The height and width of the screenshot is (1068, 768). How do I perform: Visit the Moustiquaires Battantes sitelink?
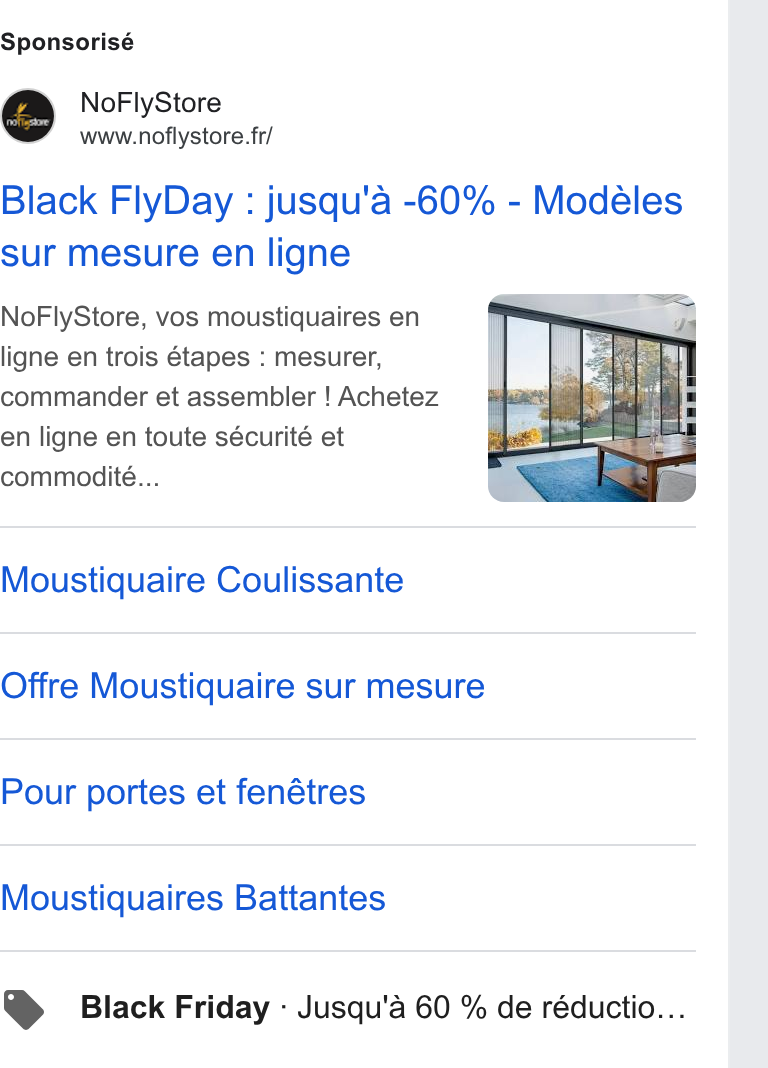click(x=193, y=898)
